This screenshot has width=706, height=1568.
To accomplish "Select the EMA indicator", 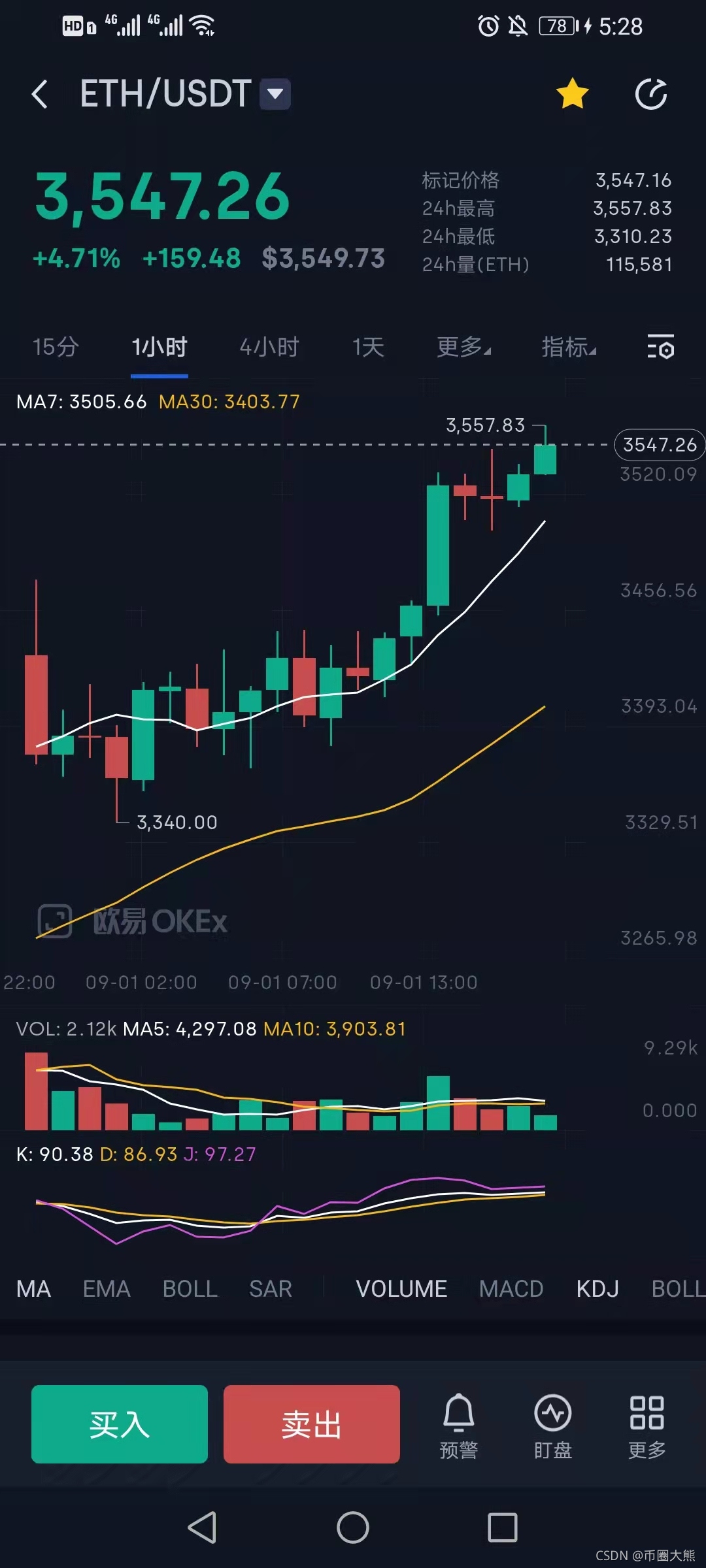I will click(107, 1289).
